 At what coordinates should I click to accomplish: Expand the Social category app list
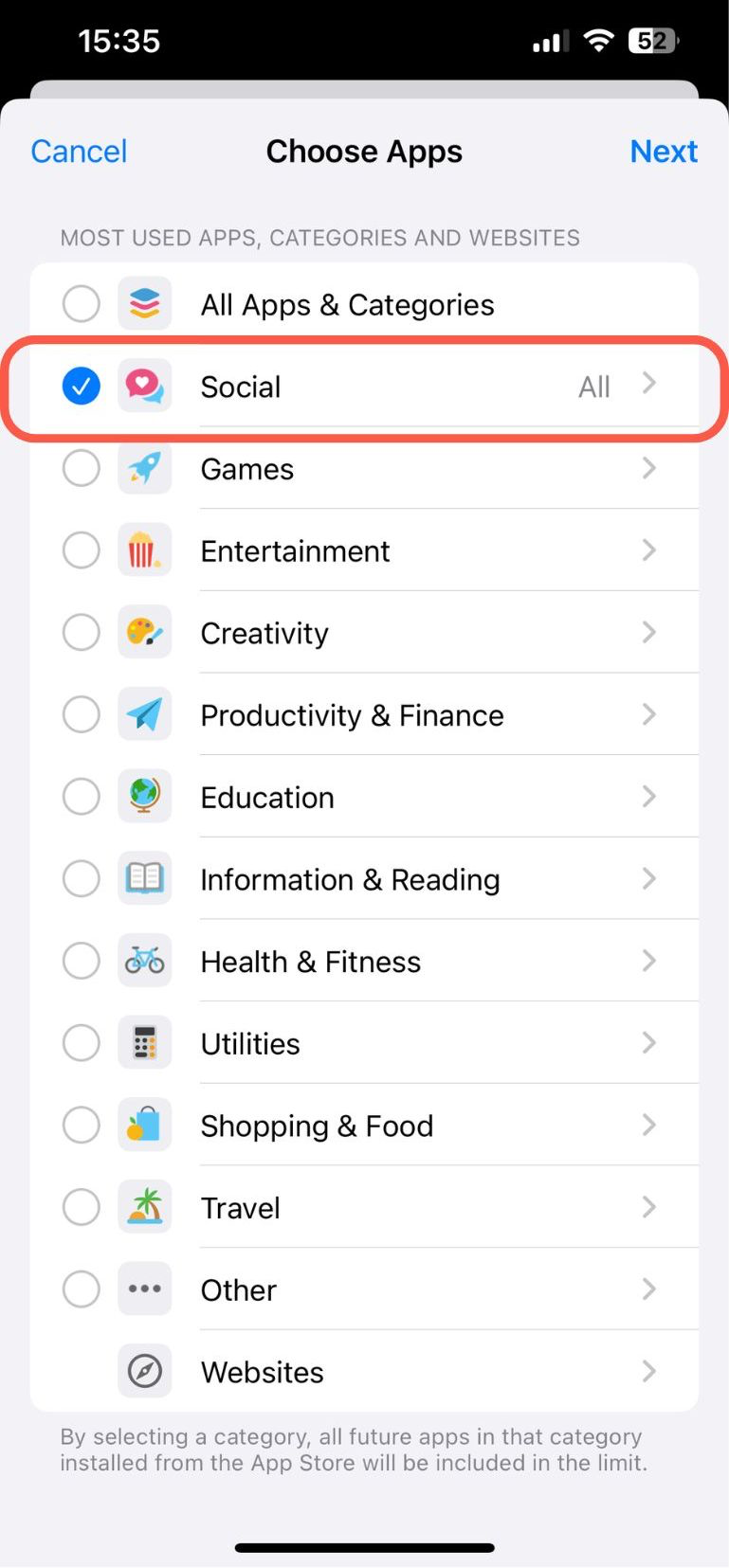coord(648,385)
